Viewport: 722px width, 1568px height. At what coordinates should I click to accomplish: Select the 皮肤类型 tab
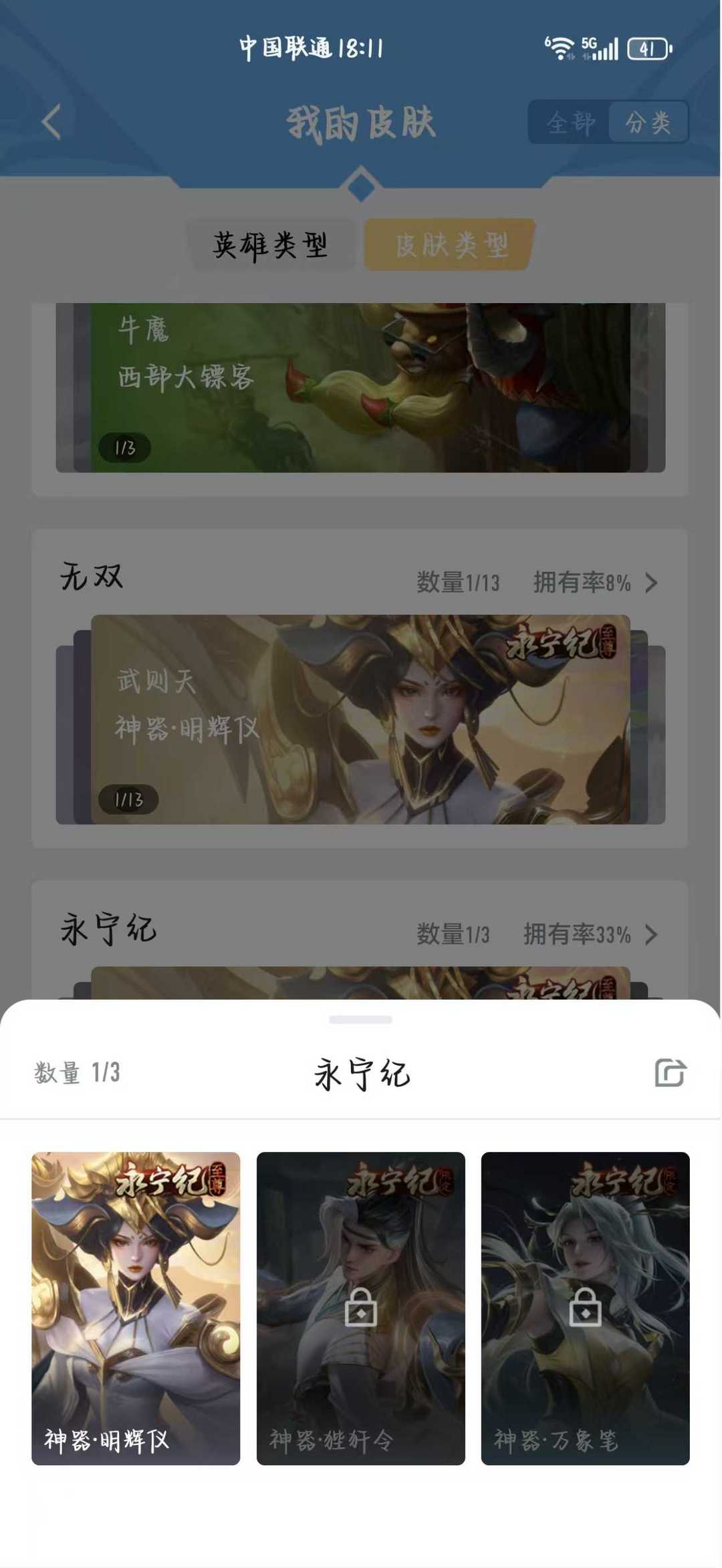(451, 245)
